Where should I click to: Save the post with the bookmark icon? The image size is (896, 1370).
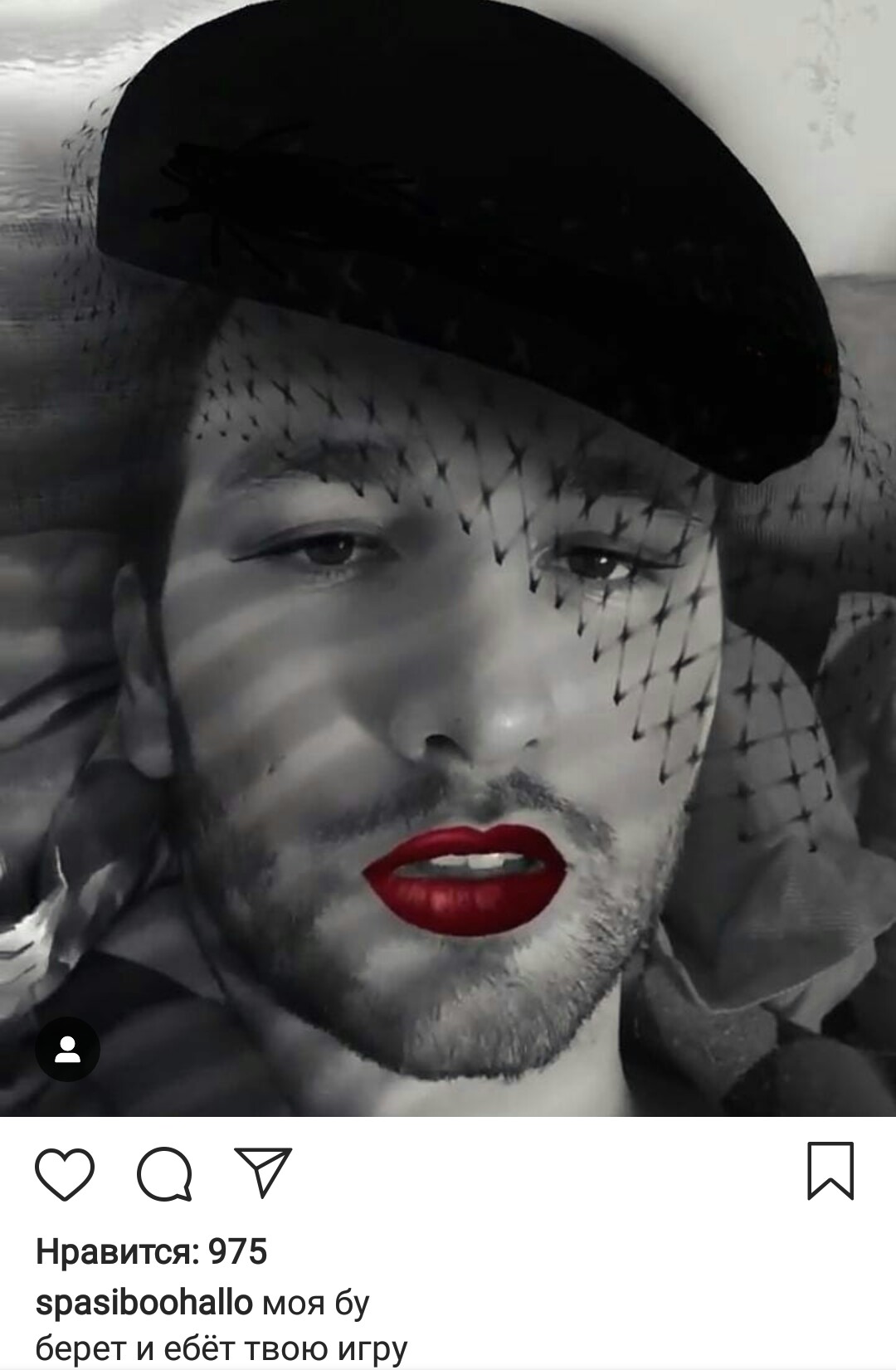[830, 1171]
